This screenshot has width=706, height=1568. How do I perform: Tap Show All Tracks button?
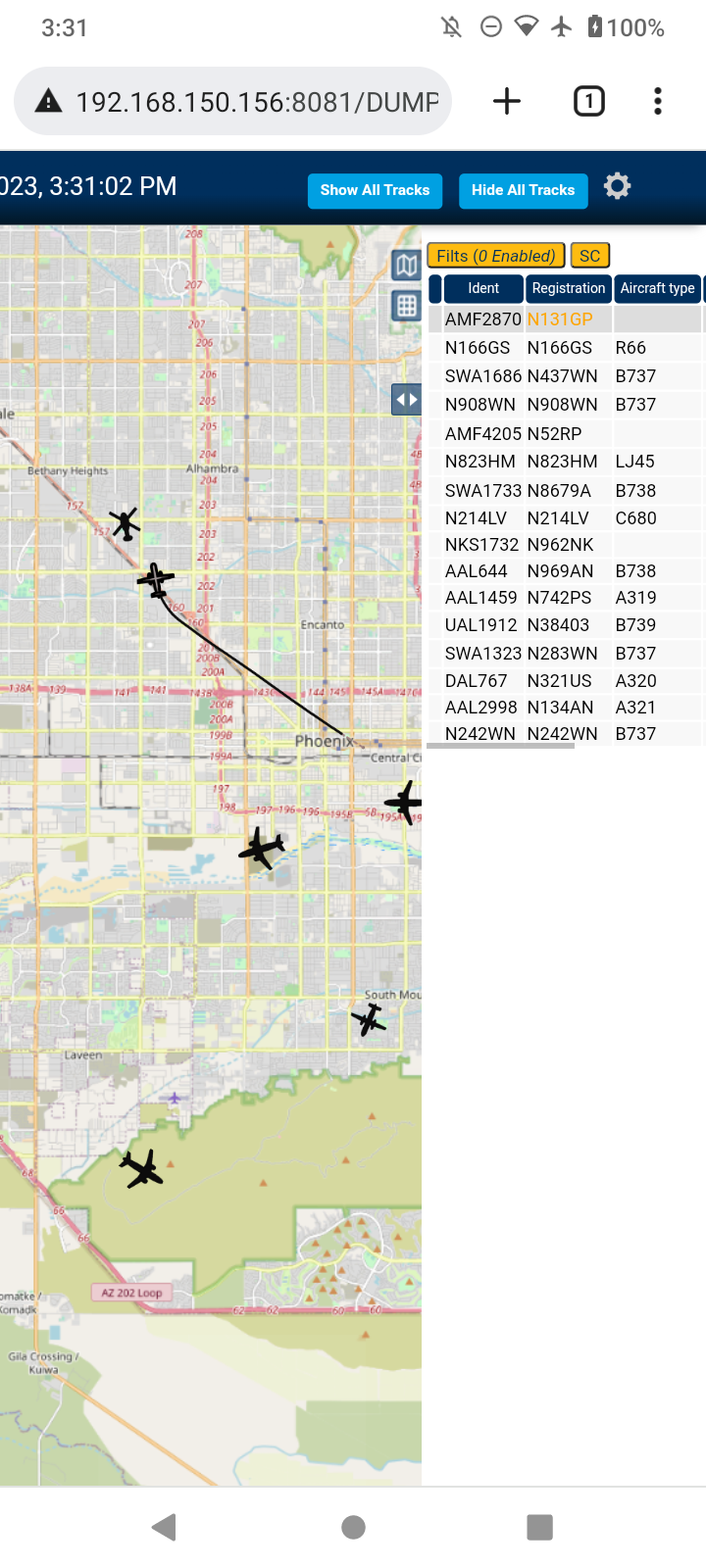375,190
